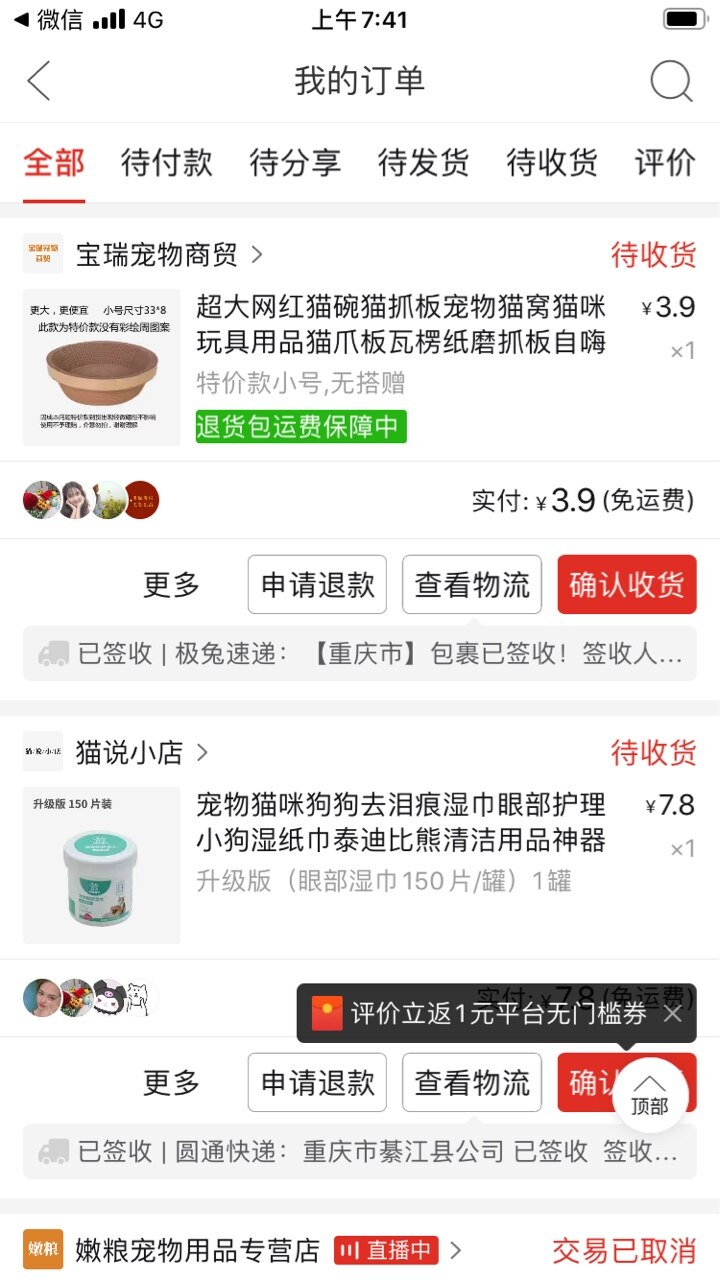Open the 猫说小店 store page
Screen dimensions: 720x1280
(x=130, y=752)
